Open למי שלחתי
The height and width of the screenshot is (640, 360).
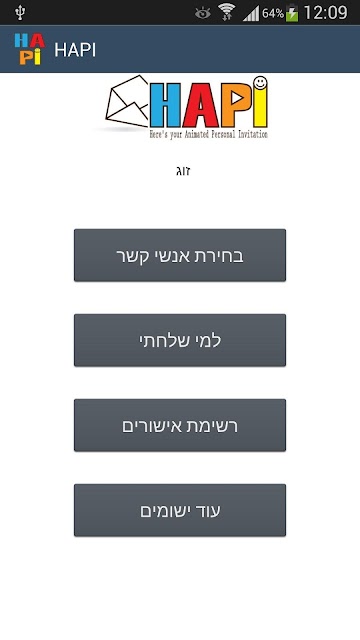pyautogui.click(x=180, y=340)
